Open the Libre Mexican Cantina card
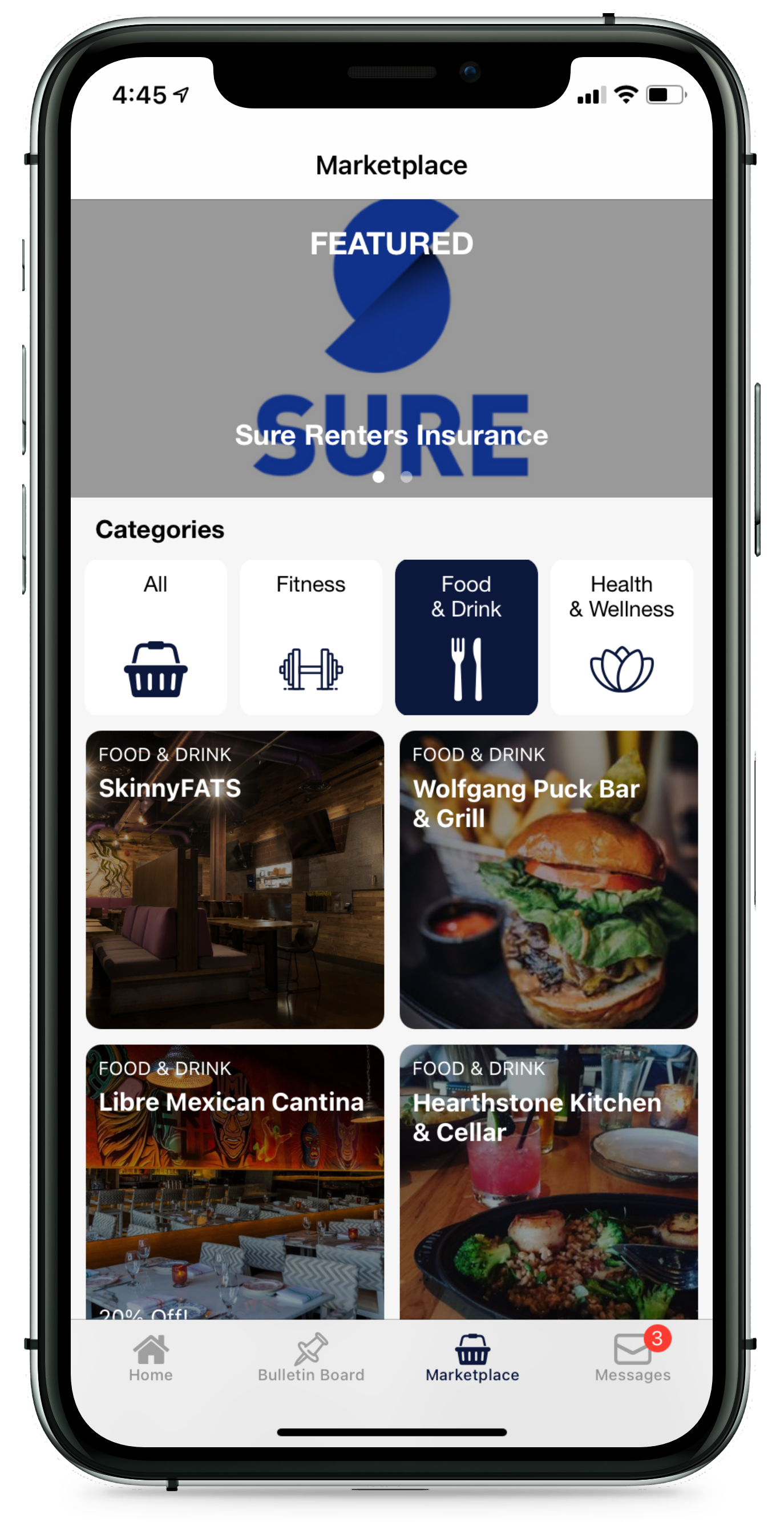784x1522 pixels. pyautogui.click(x=235, y=1181)
